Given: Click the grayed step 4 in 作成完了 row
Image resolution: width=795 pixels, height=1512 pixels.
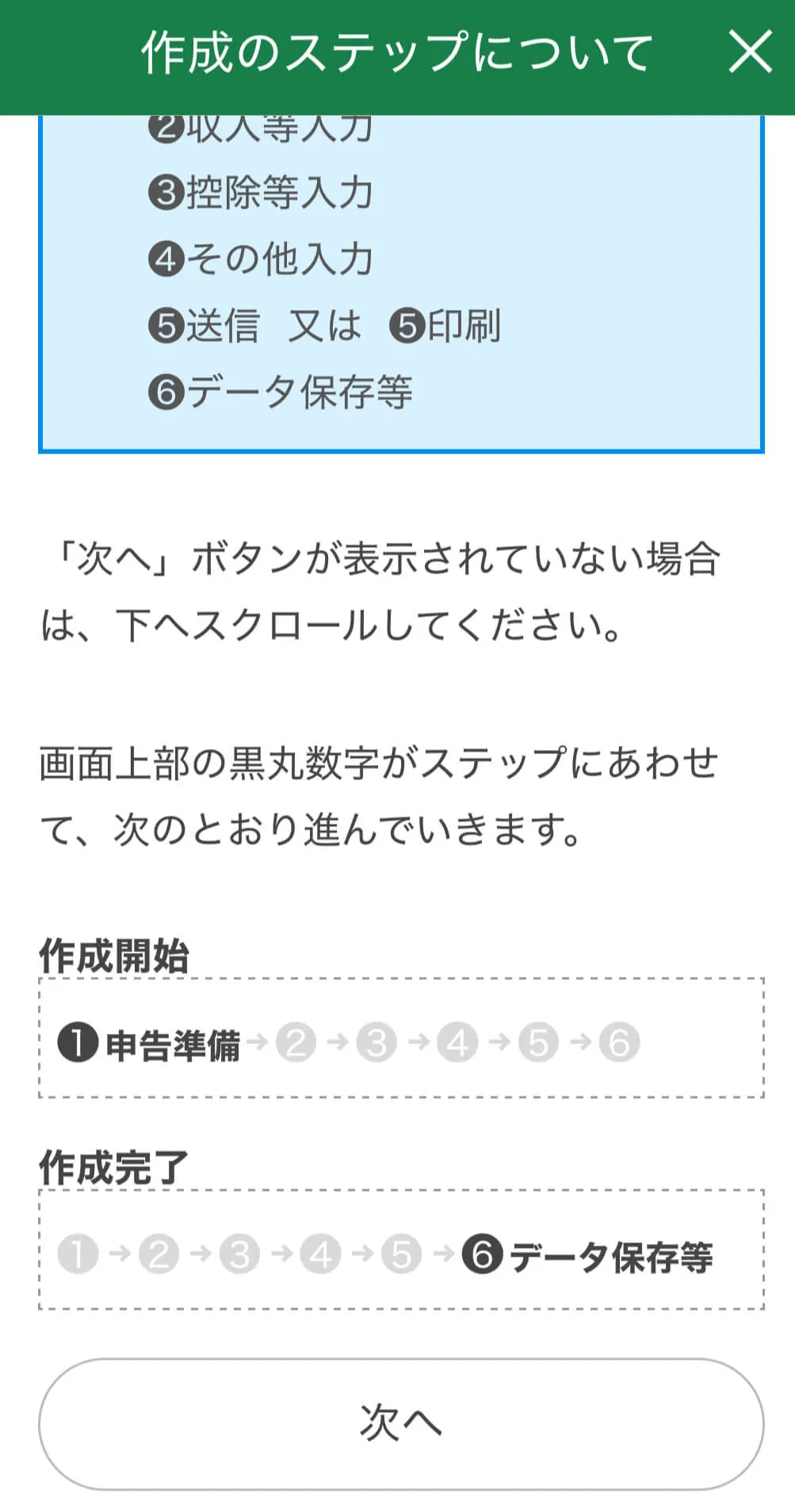Looking at the screenshot, I should click(319, 1255).
